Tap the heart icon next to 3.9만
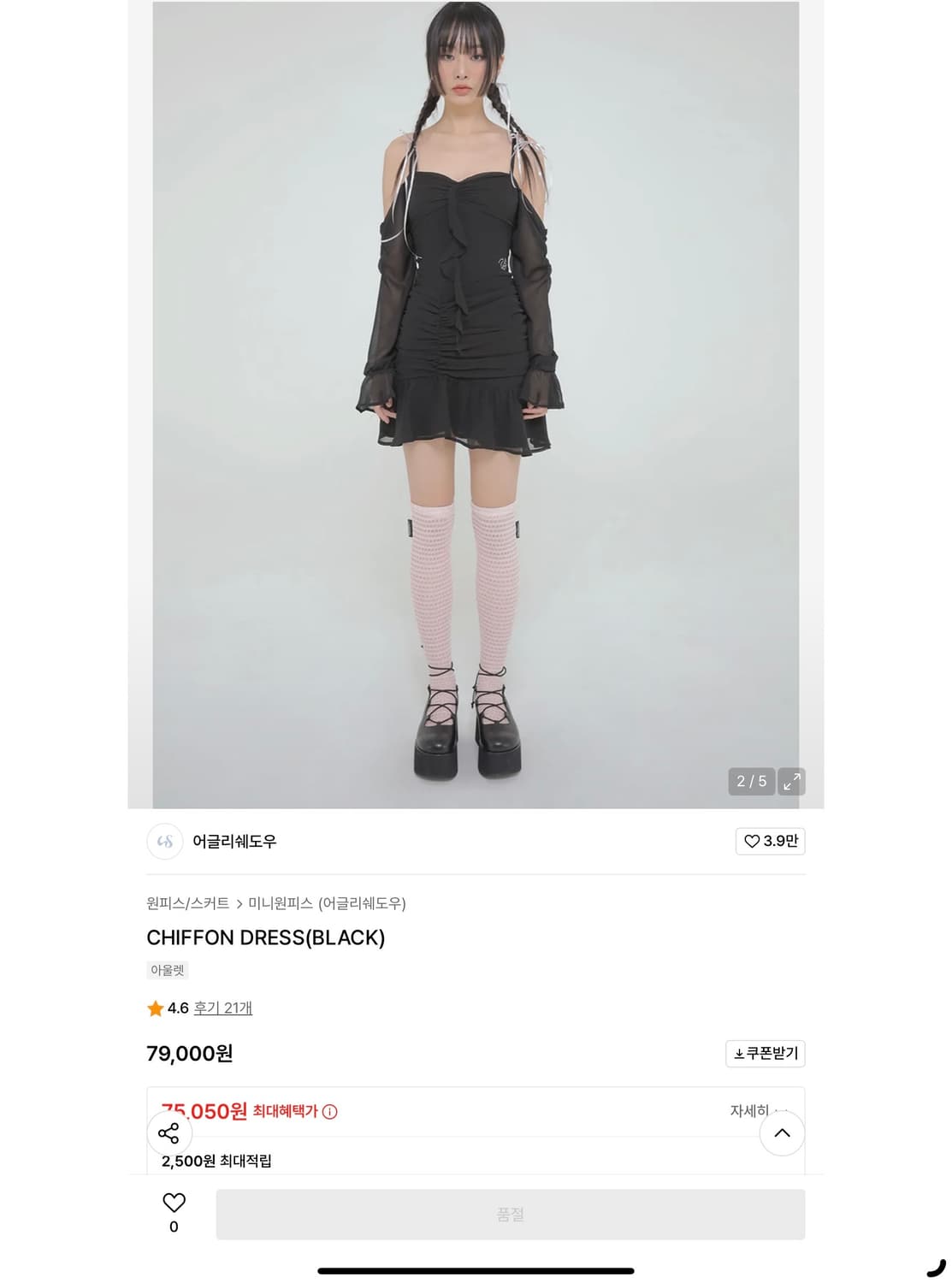The width and height of the screenshot is (952, 1283). click(x=750, y=842)
